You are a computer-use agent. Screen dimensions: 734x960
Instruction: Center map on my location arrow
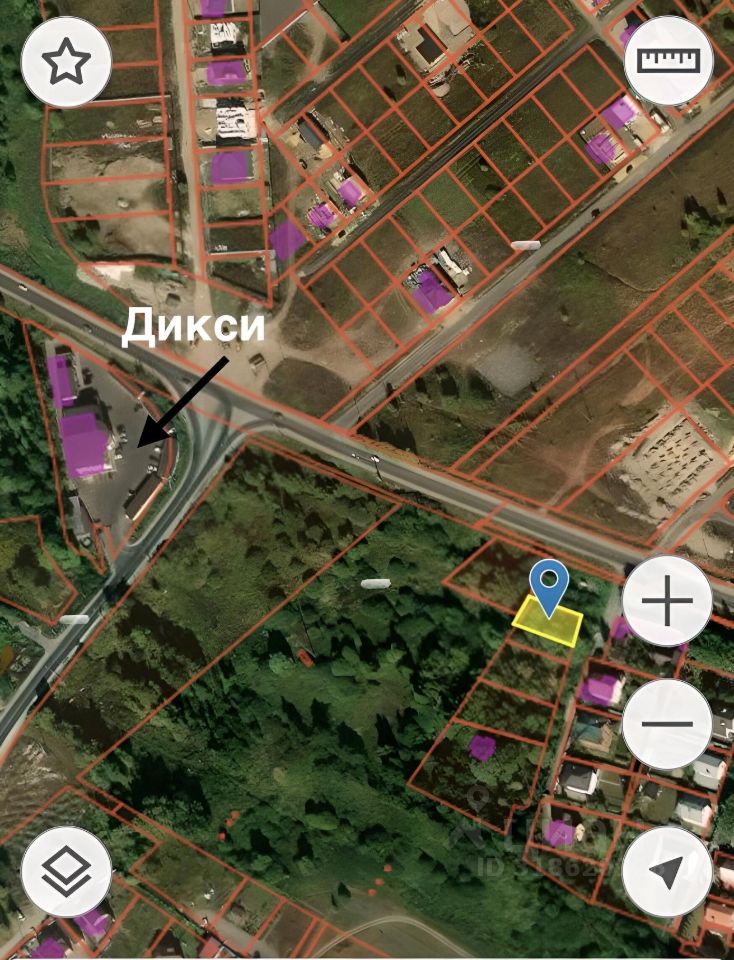click(667, 872)
